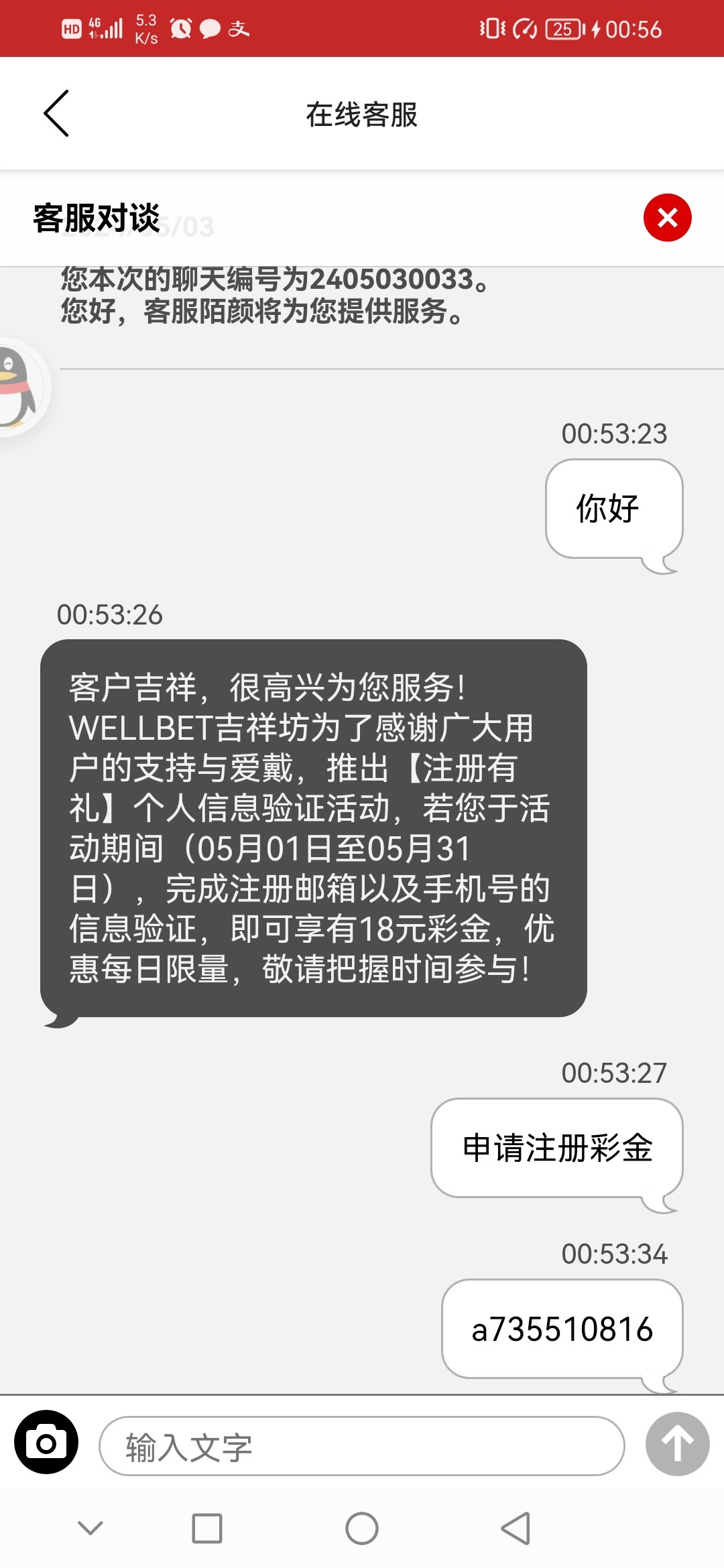
Task: Go back from the 在线客服 page
Action: point(56,114)
